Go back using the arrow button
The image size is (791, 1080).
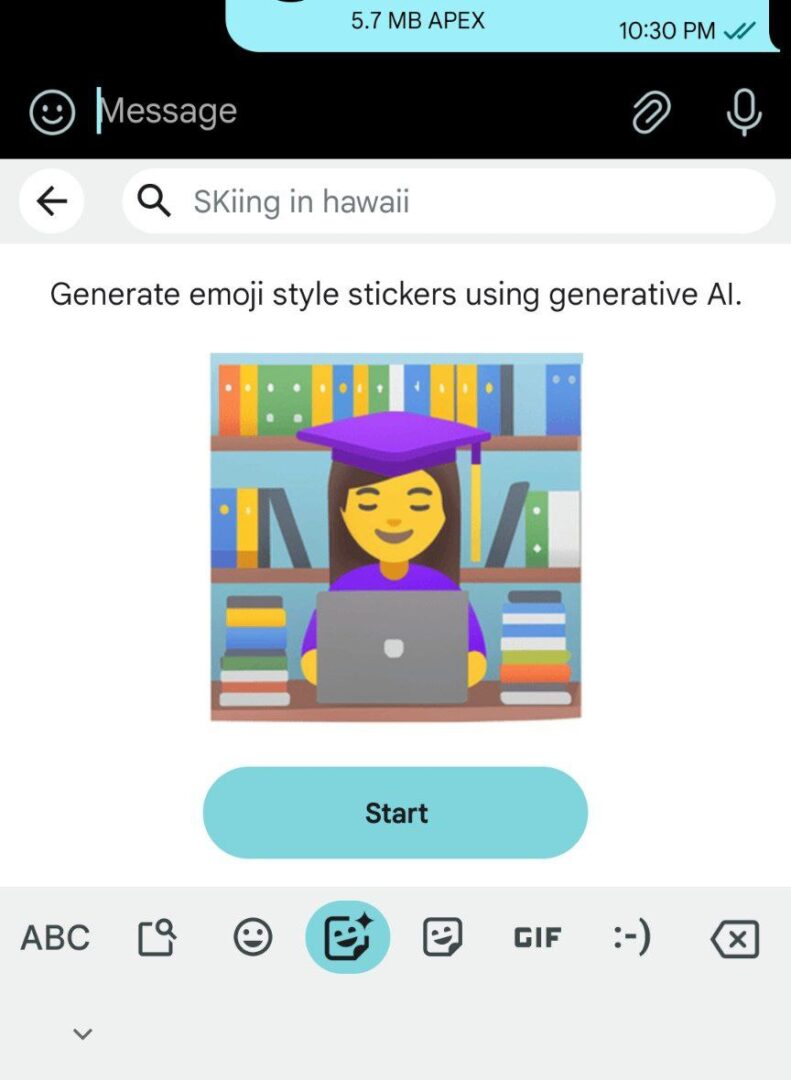[x=52, y=201]
